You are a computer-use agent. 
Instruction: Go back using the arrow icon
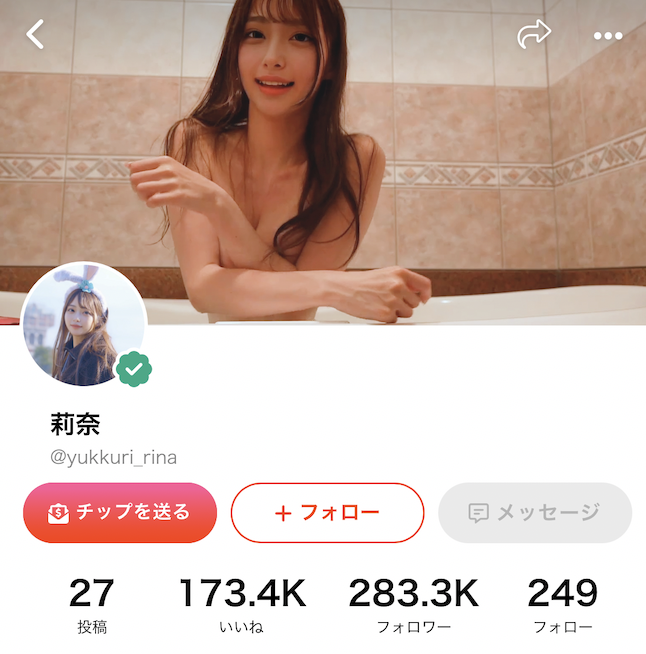click(x=36, y=34)
